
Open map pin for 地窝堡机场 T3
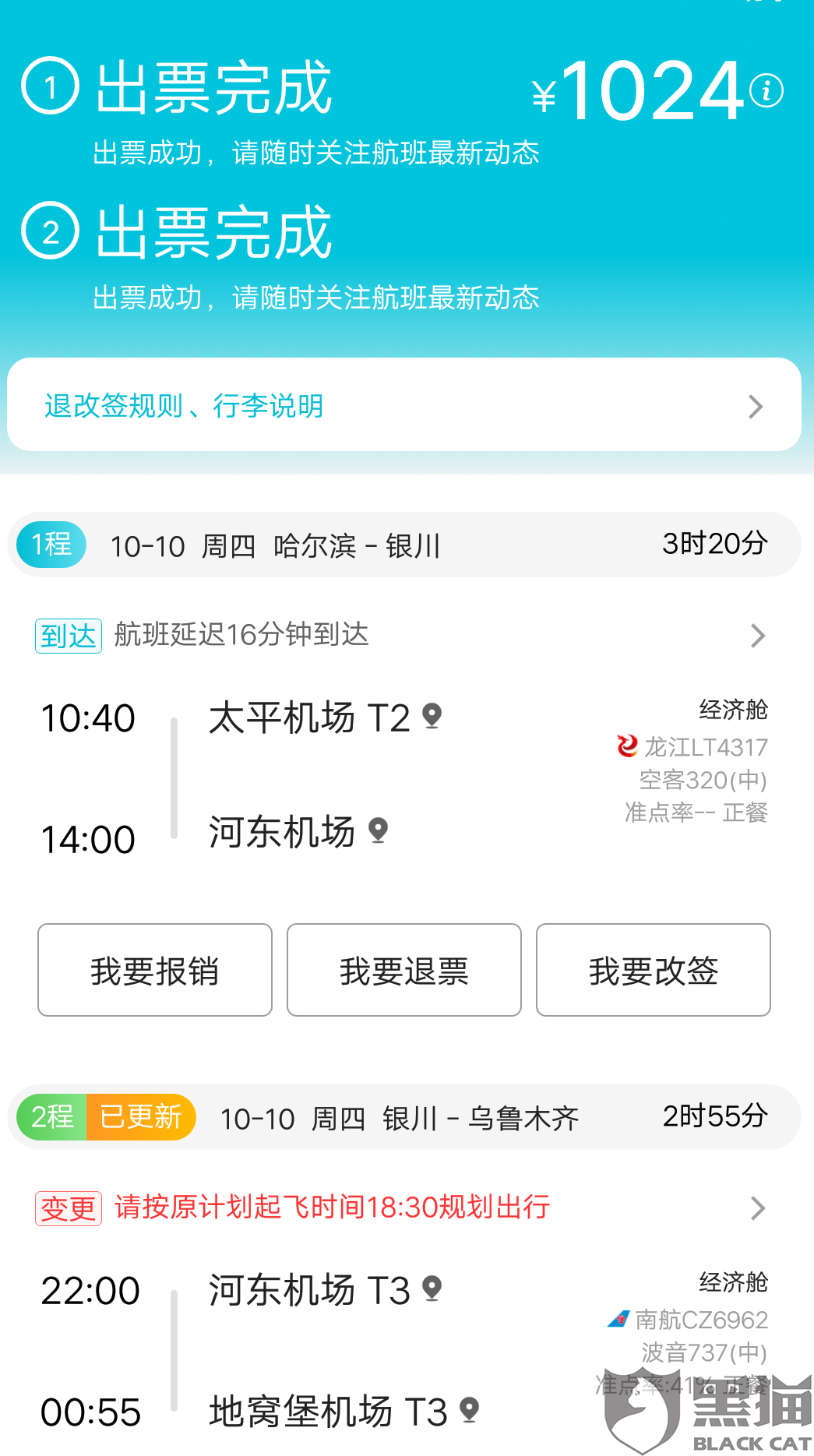pos(469,1409)
